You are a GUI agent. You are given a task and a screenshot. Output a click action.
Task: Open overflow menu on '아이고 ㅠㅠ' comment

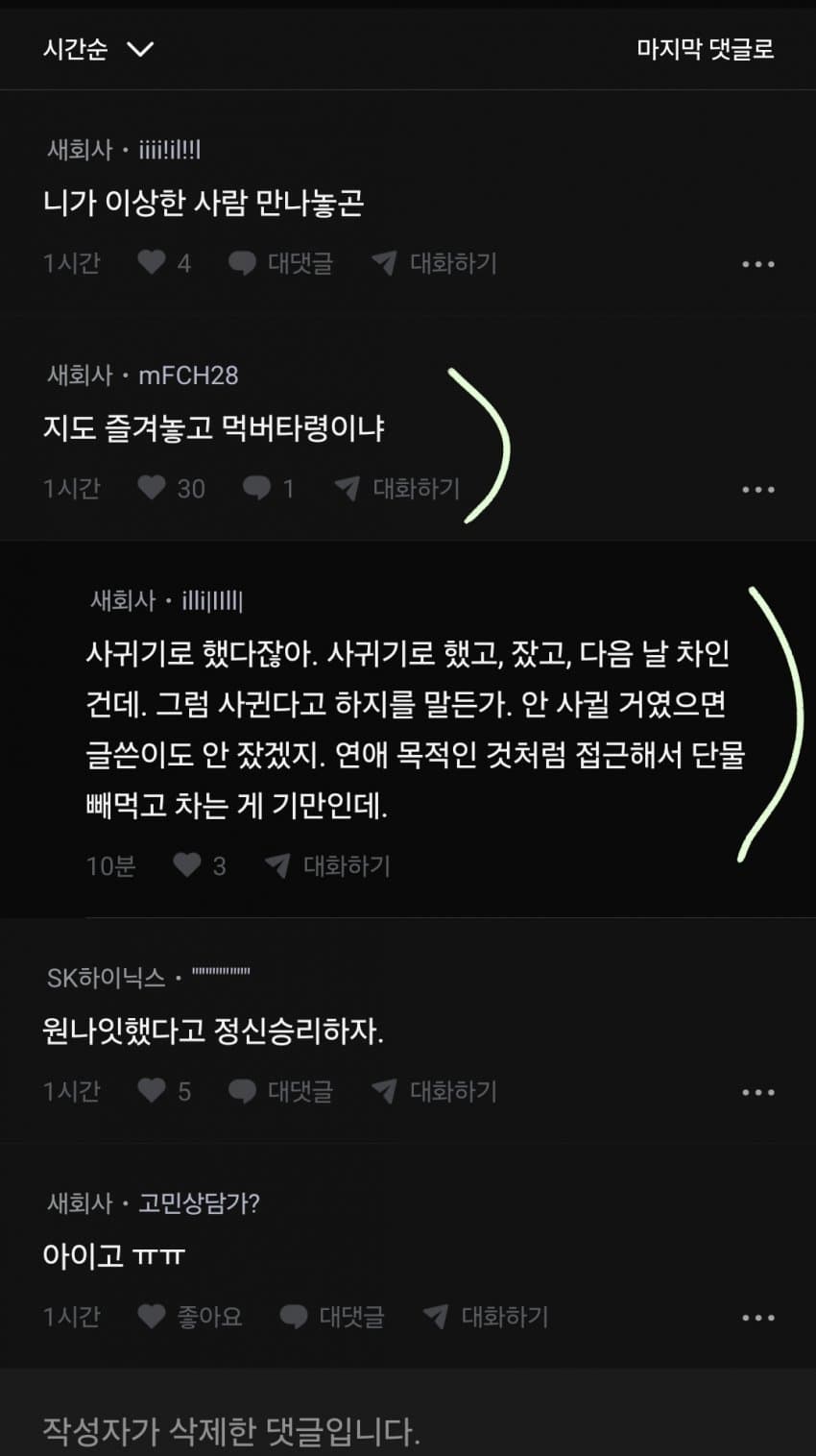pyautogui.click(x=757, y=1318)
